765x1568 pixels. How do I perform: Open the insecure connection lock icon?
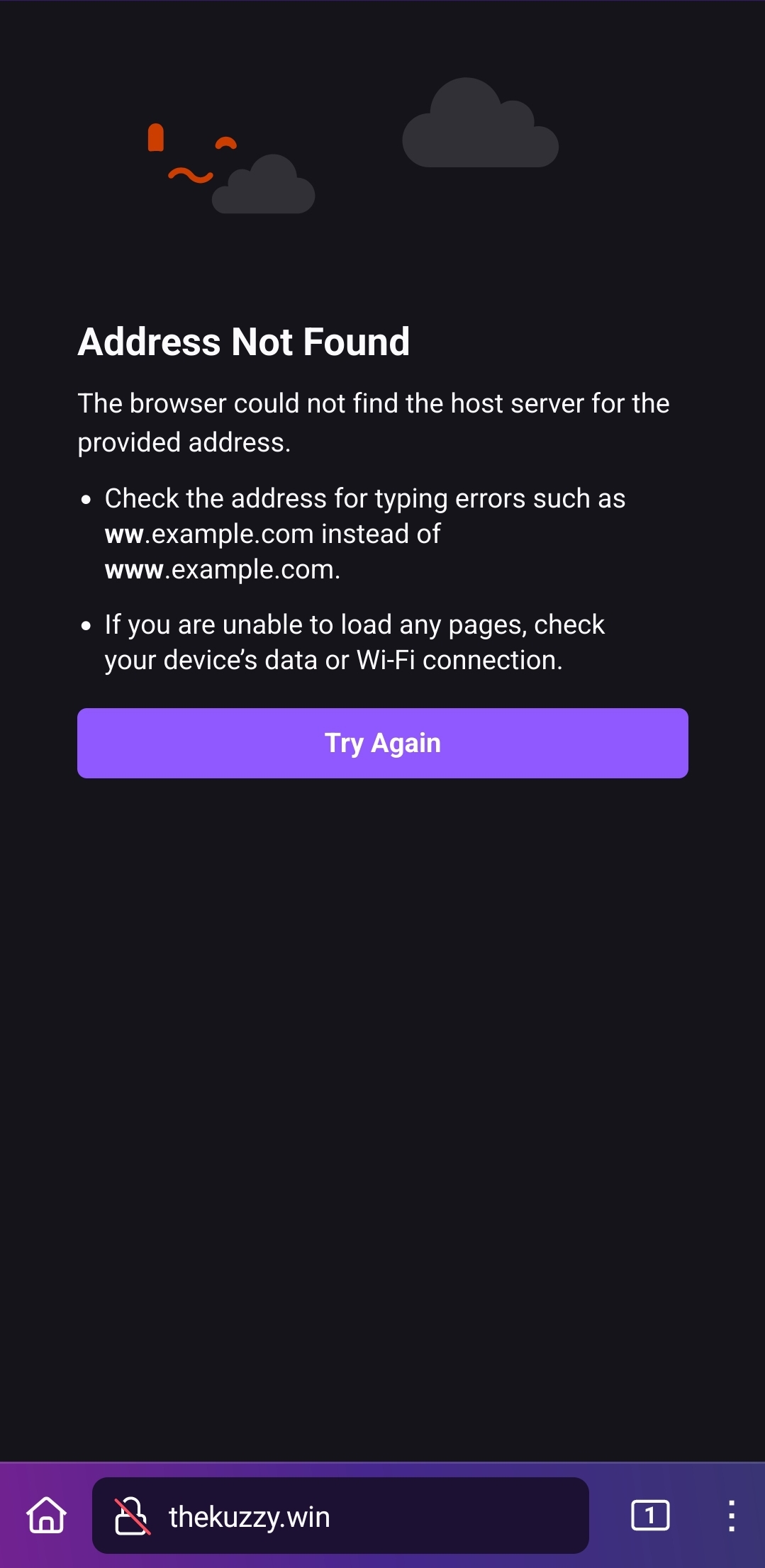point(132,1516)
